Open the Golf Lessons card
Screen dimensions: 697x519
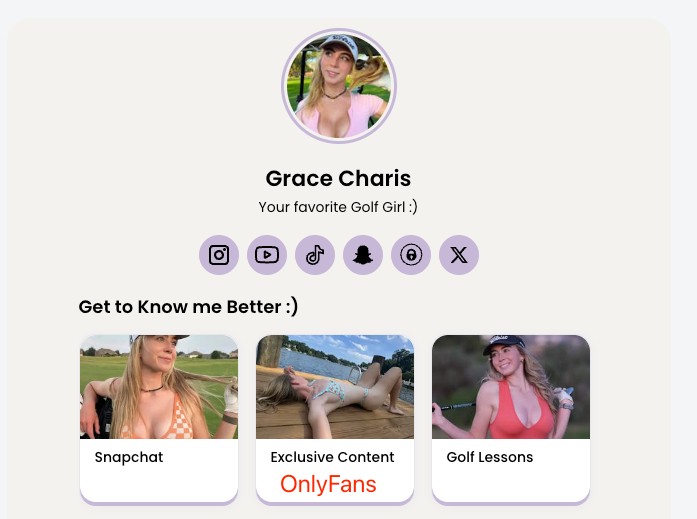click(x=510, y=417)
